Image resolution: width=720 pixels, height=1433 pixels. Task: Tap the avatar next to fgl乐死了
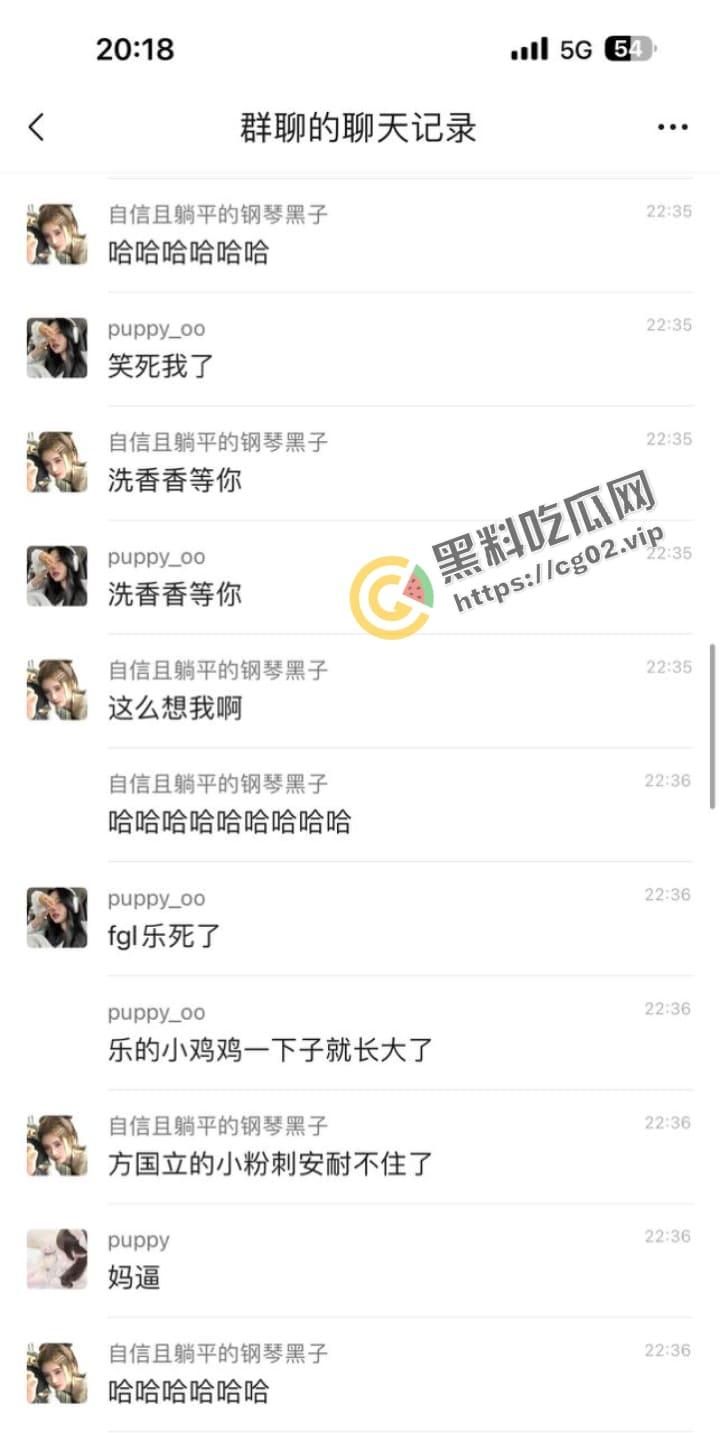pos(56,917)
